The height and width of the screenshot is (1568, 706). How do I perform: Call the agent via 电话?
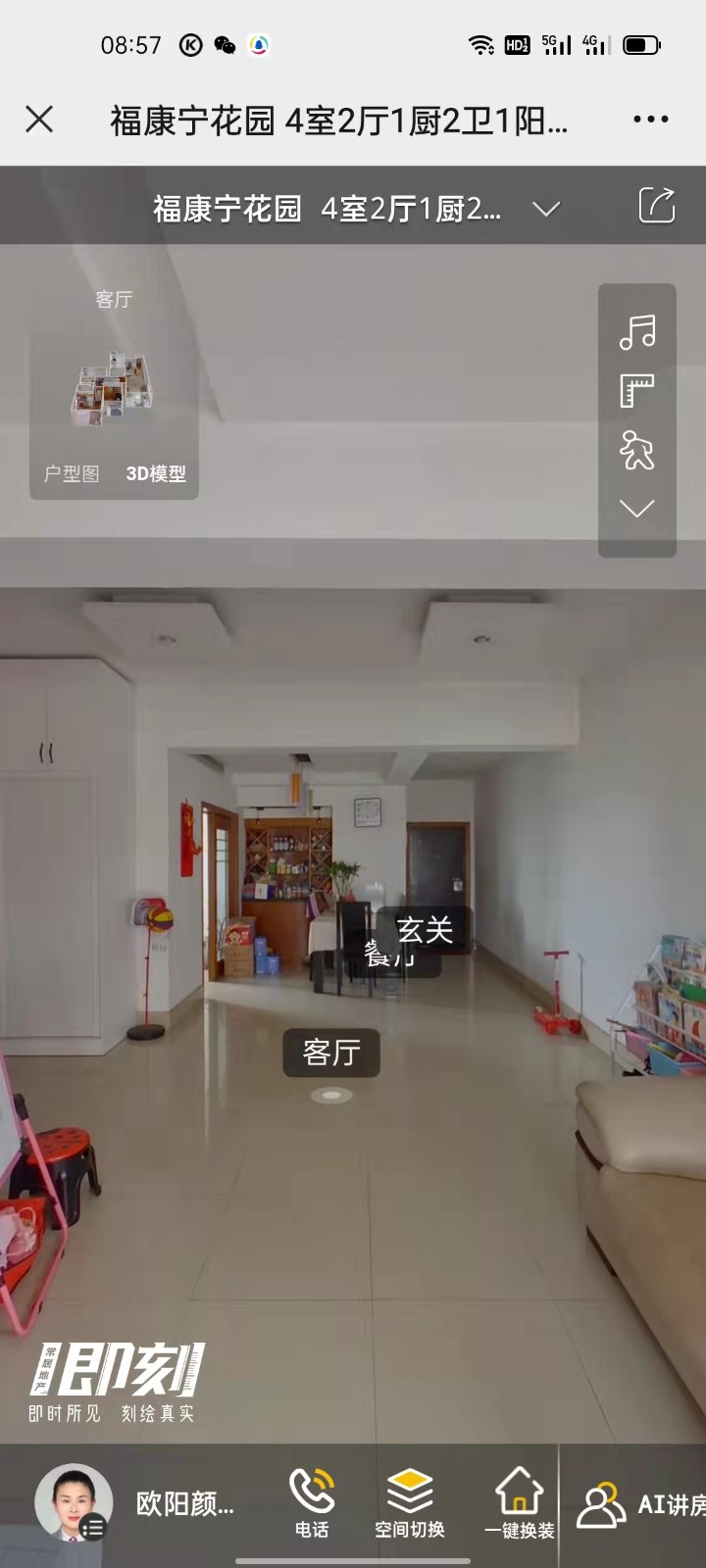coord(312,1503)
